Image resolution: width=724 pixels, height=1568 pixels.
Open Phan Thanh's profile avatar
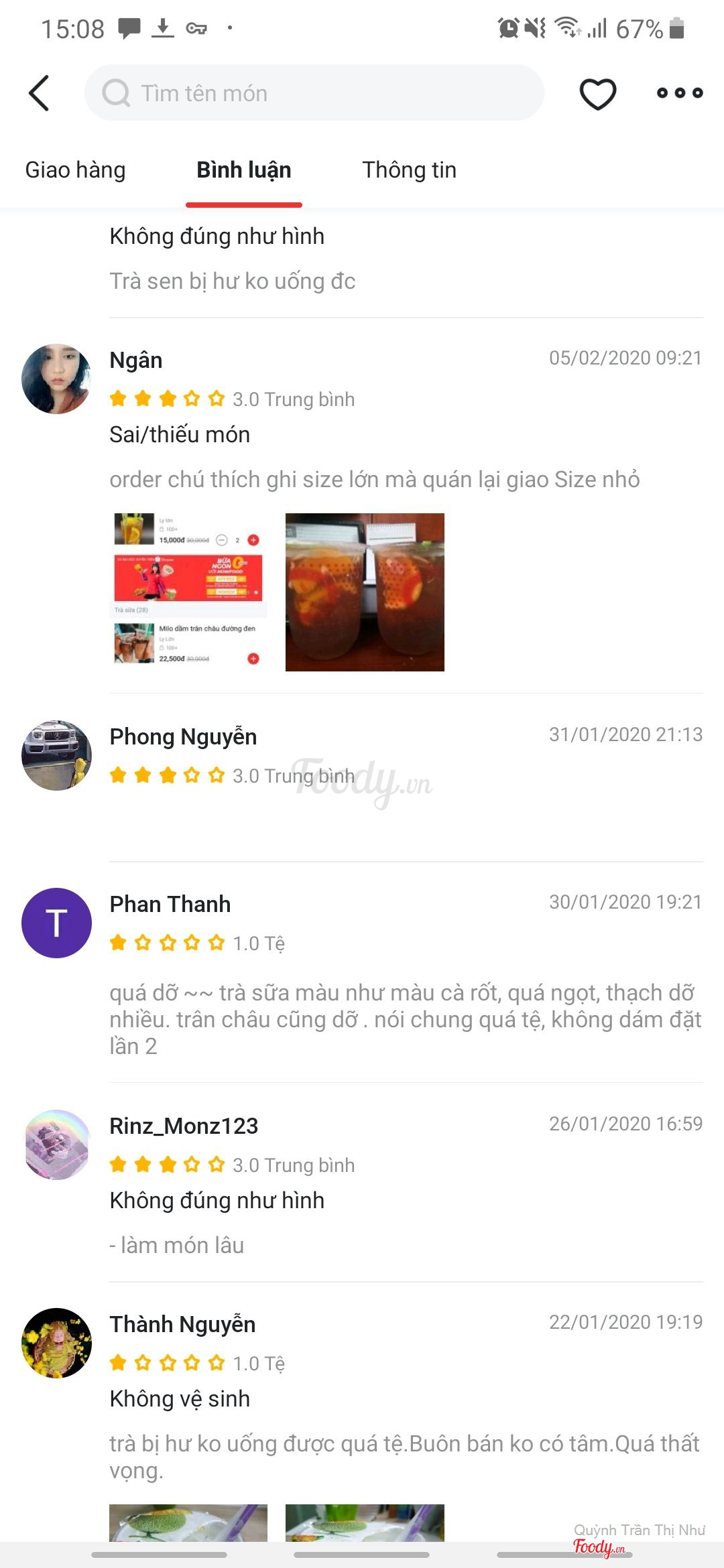click(56, 923)
